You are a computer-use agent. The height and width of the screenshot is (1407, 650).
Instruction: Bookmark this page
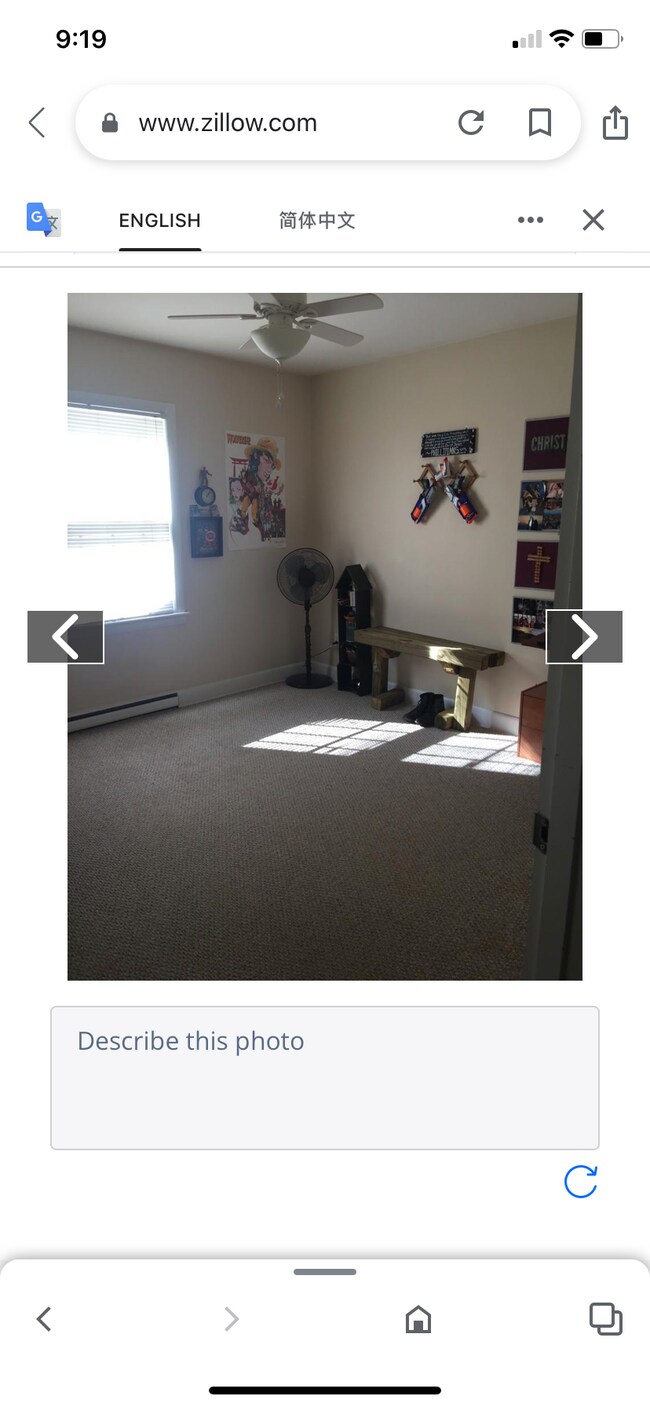(540, 123)
